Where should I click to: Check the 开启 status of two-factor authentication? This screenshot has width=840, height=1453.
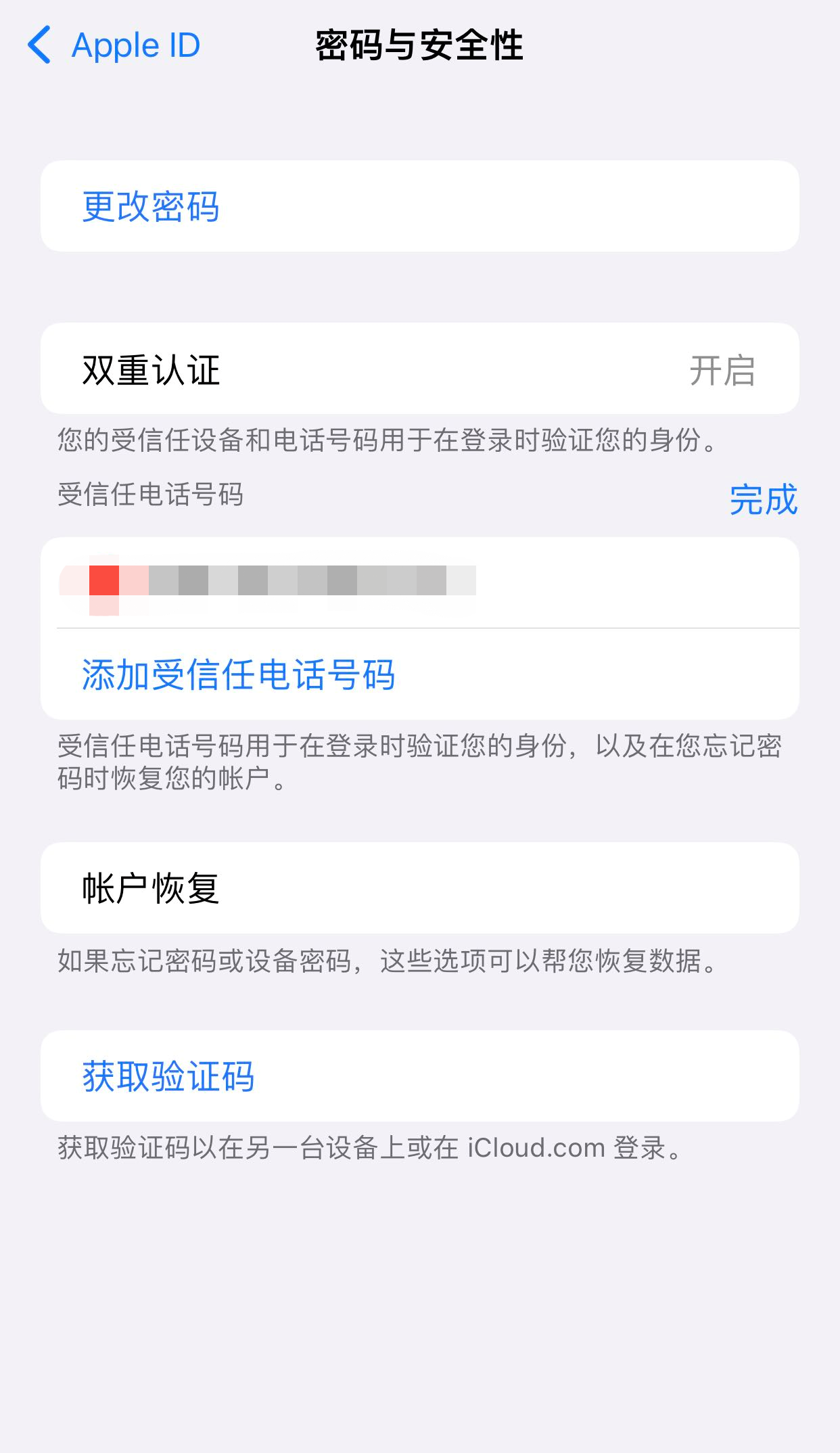pos(723,367)
